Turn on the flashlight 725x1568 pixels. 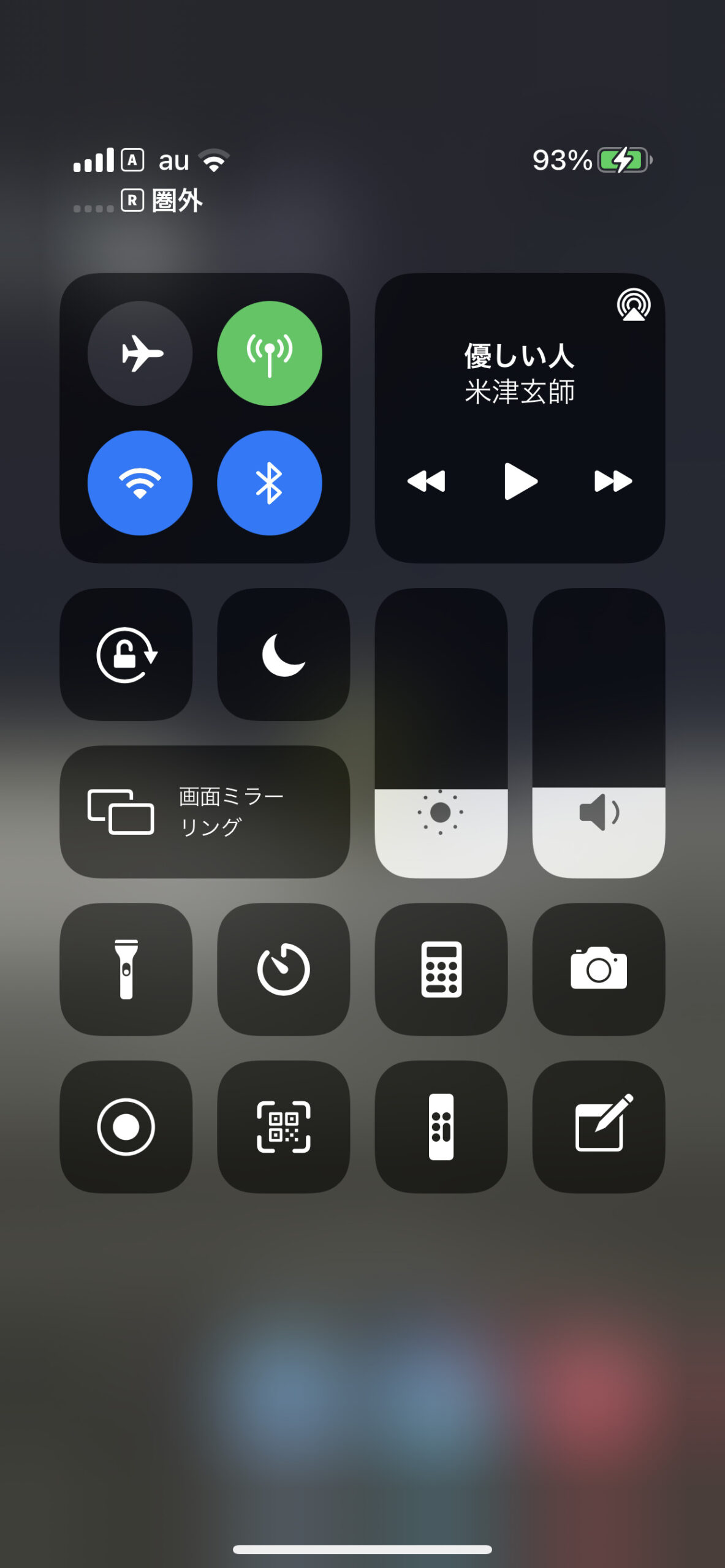[126, 969]
